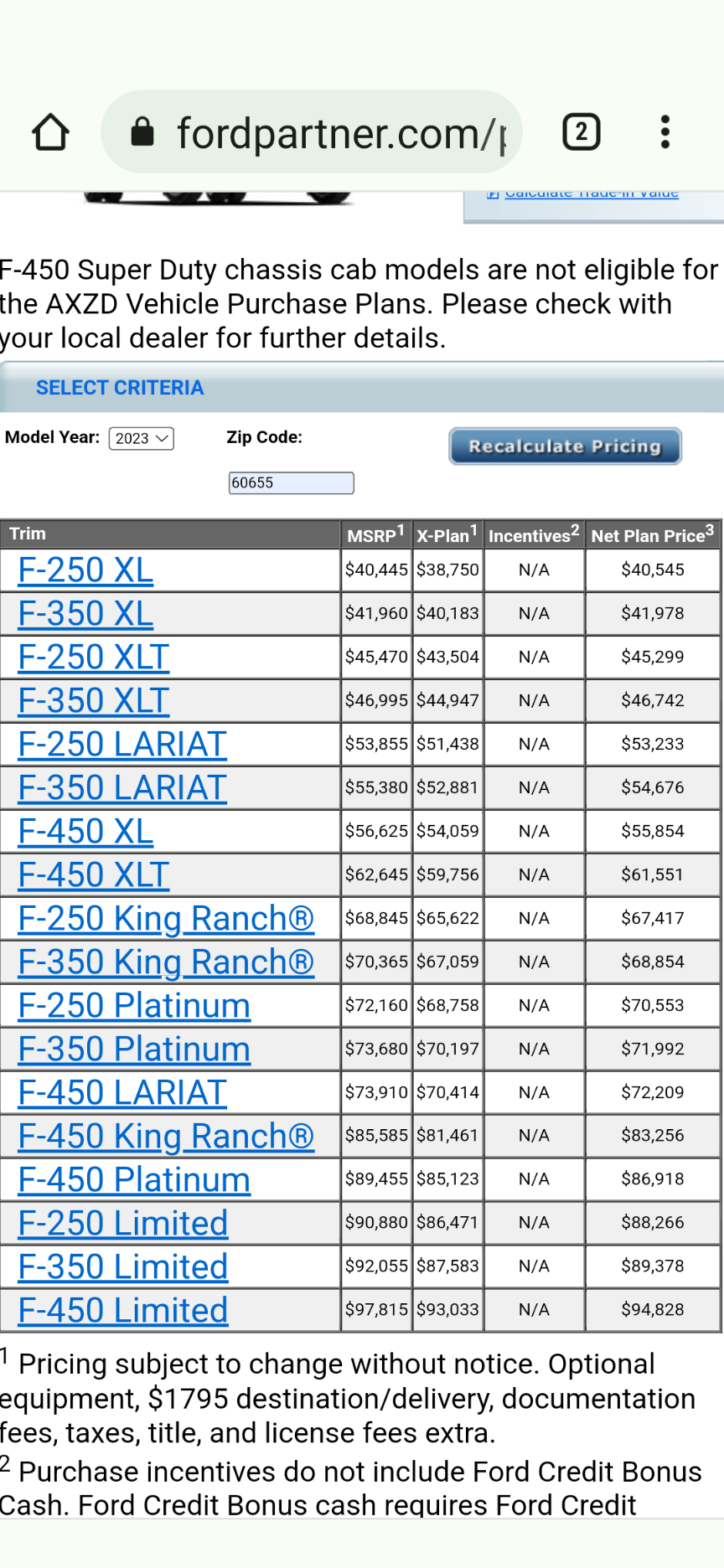Select the F-450 Limited trim
This screenshot has height=1568, width=724.
pos(122,1310)
